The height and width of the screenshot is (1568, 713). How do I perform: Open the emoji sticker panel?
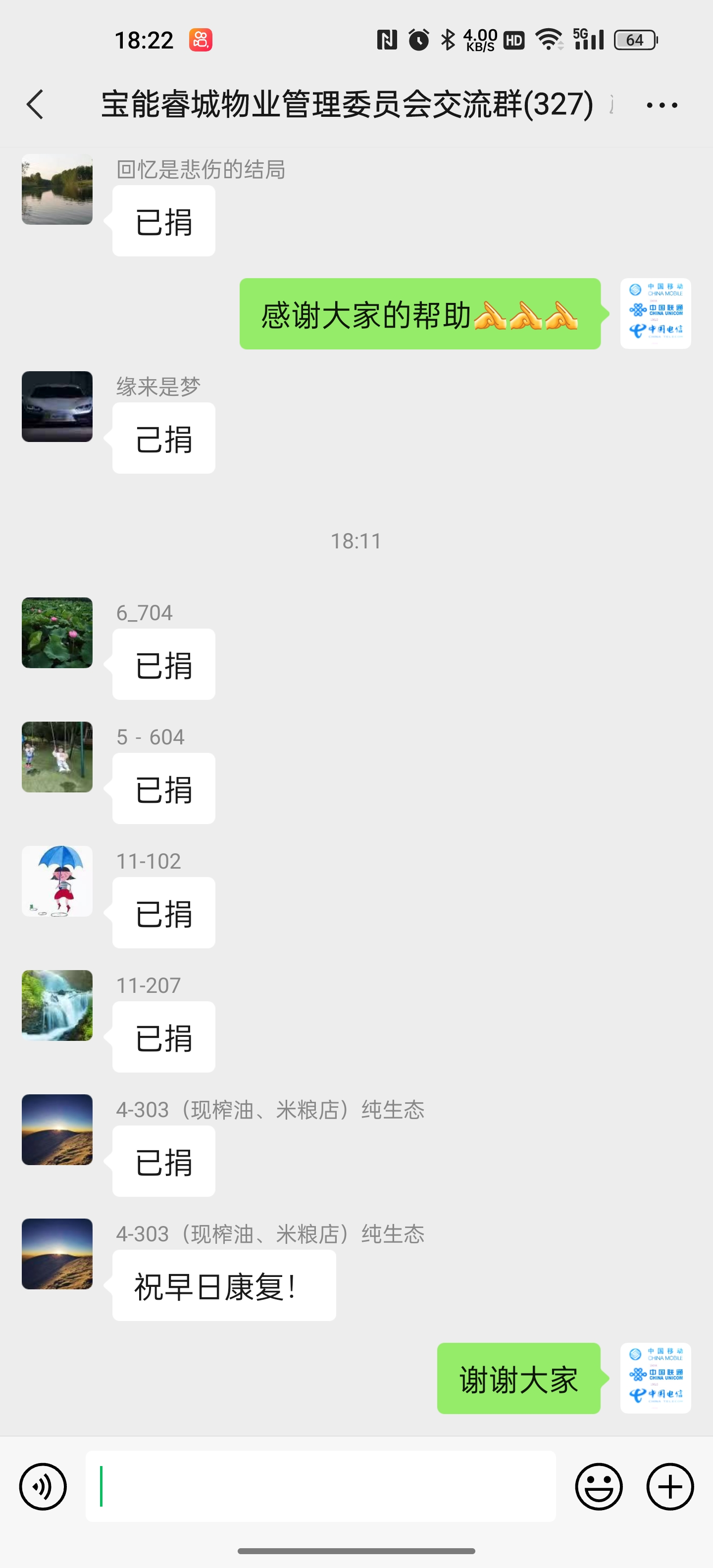(599, 1486)
